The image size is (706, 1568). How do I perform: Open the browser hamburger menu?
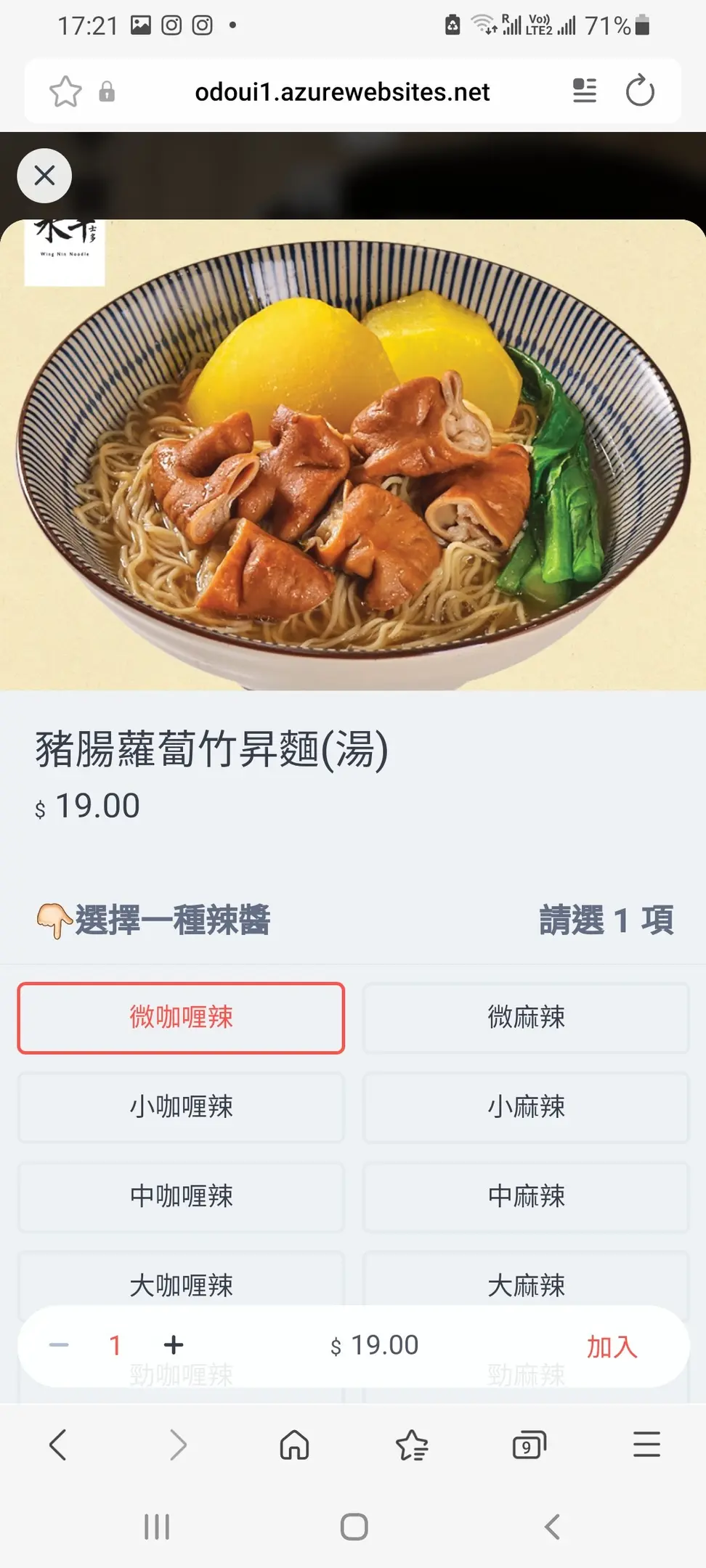tap(646, 1445)
